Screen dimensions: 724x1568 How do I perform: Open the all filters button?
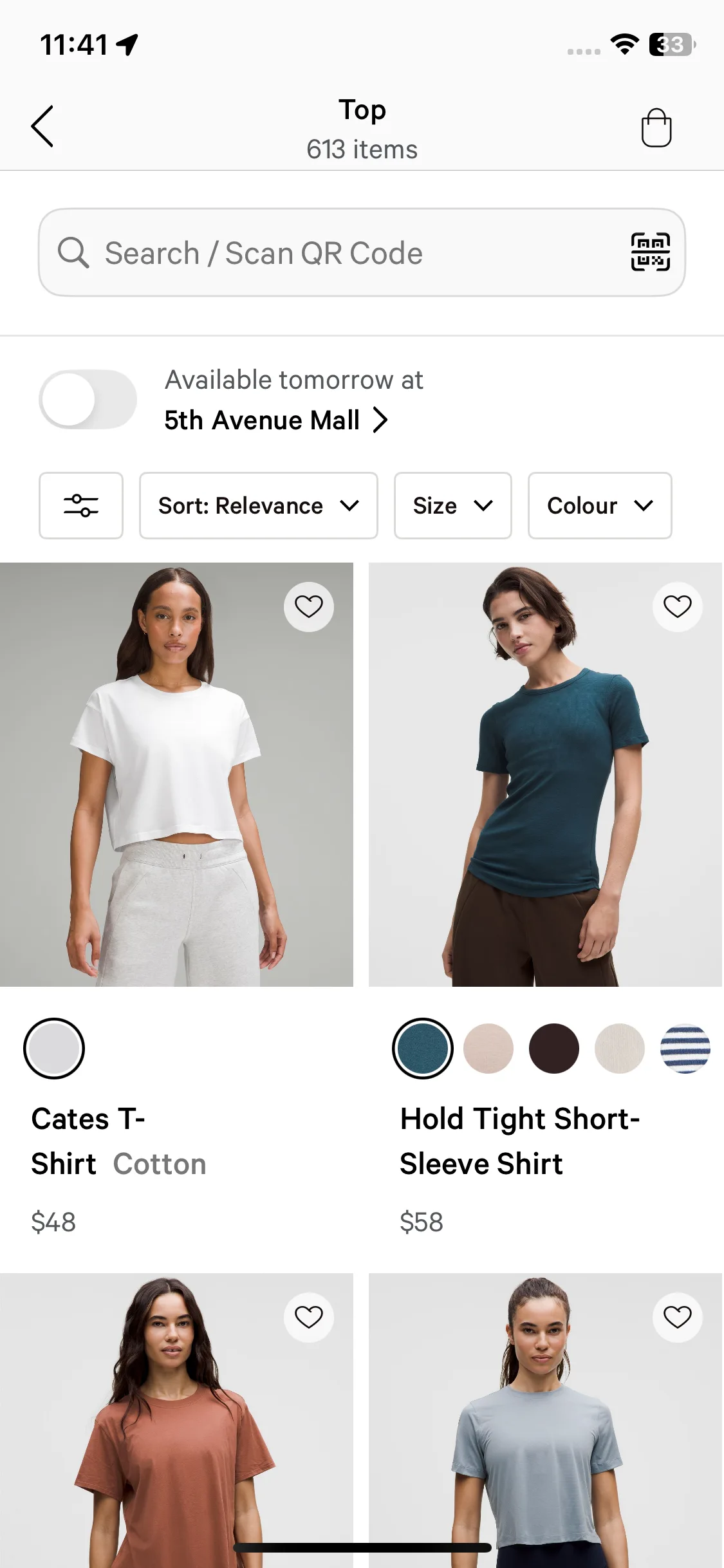tap(81, 505)
